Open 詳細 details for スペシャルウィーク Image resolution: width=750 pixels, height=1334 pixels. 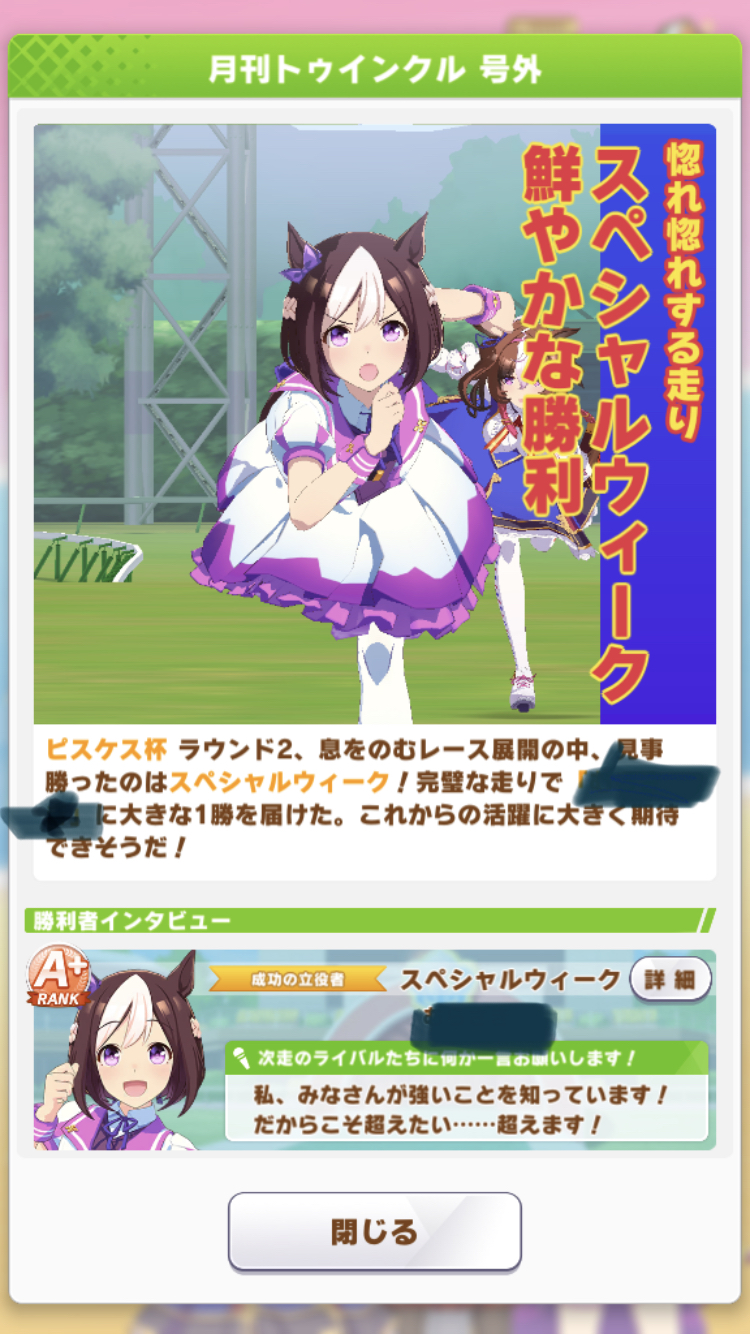[670, 979]
